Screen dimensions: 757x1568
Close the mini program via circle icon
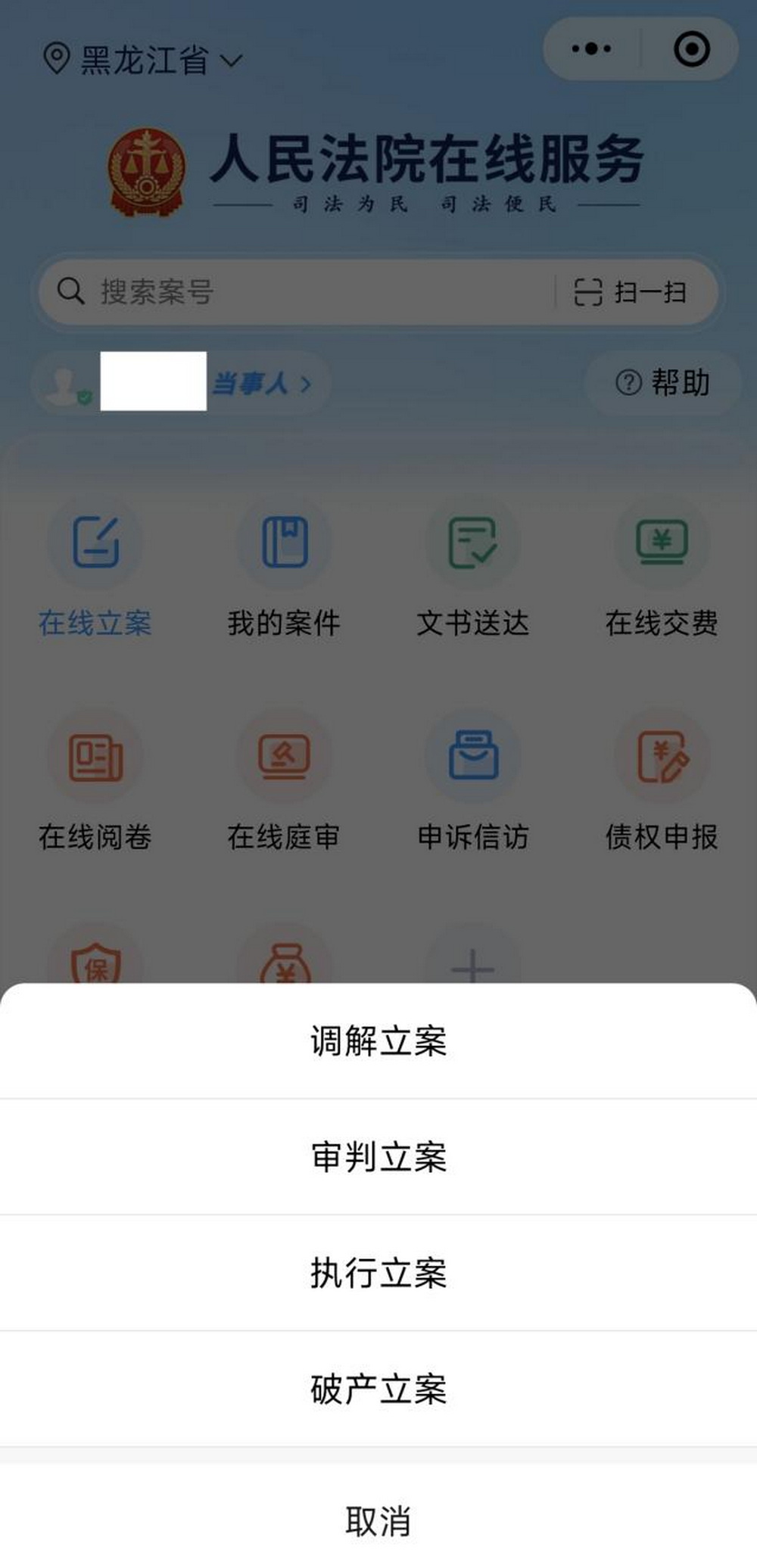pos(691,49)
